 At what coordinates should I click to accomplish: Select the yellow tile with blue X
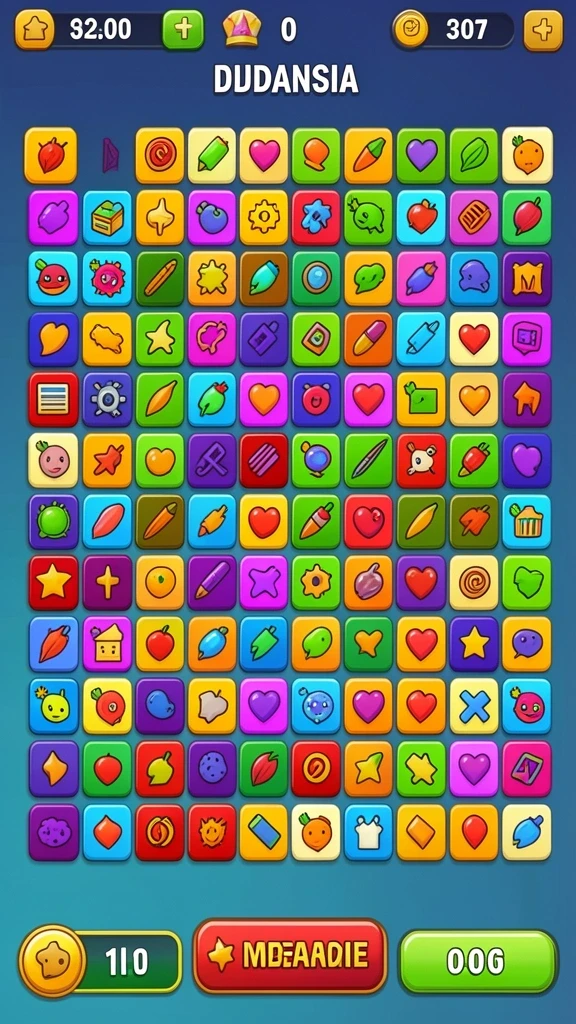coord(474,706)
